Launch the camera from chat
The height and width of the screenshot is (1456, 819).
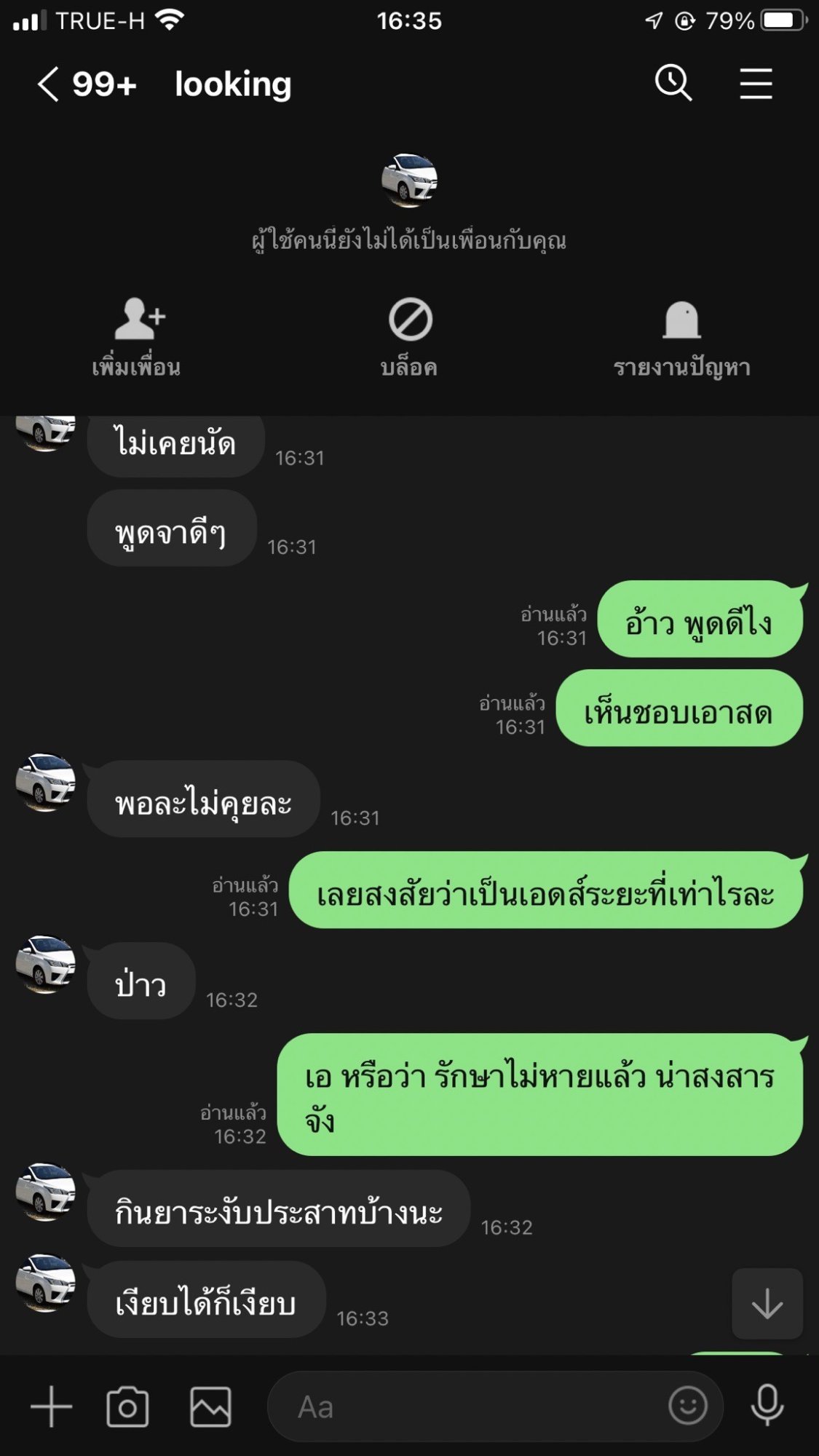pos(127,1406)
